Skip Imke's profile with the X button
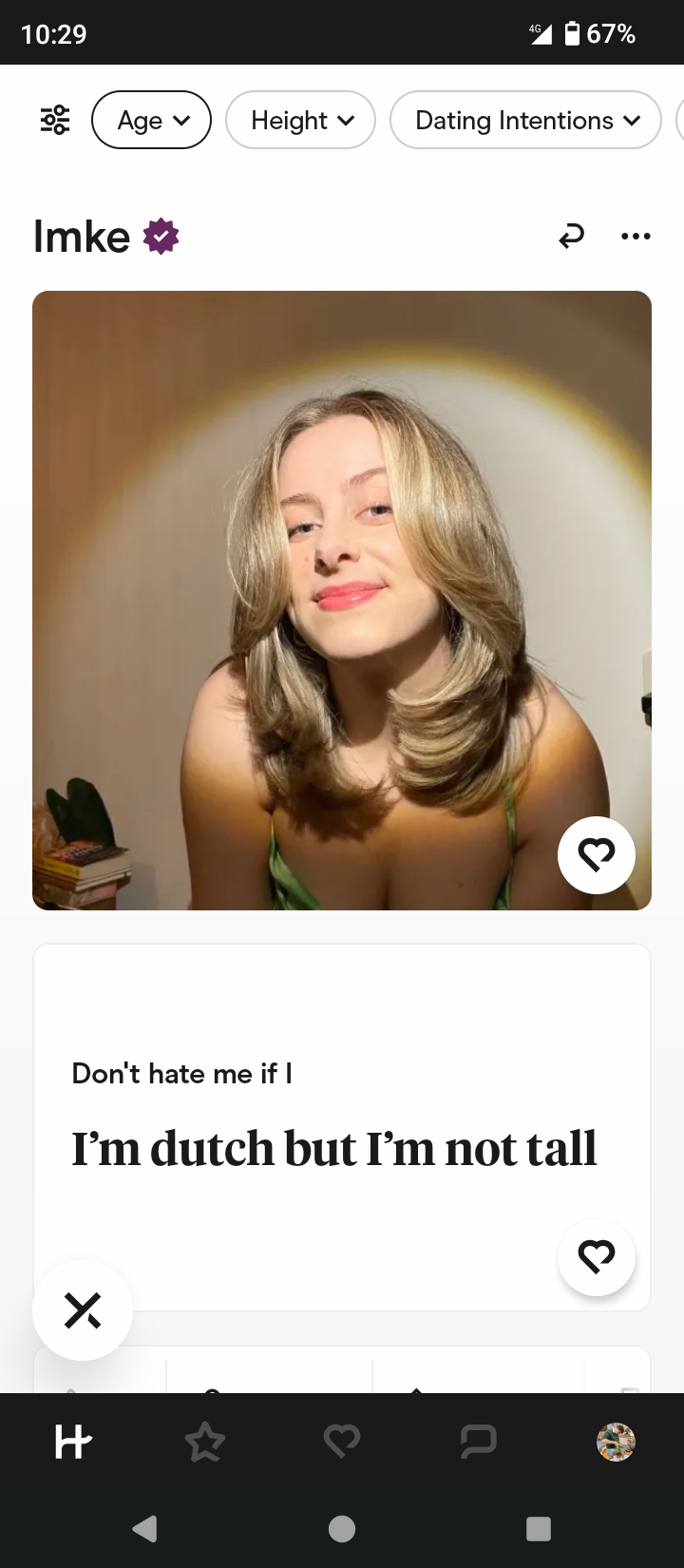684x1568 pixels. click(x=83, y=1310)
